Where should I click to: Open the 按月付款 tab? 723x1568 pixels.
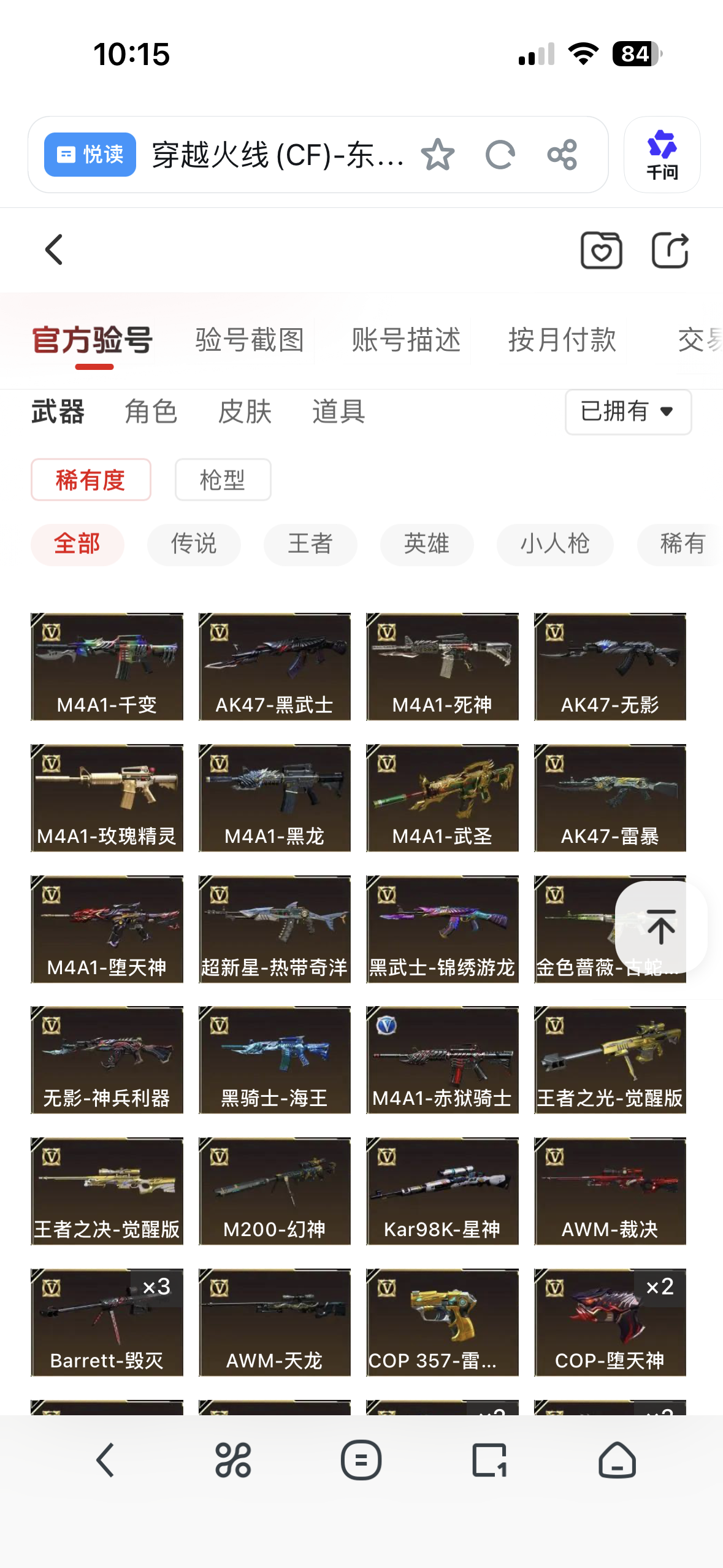[562, 340]
